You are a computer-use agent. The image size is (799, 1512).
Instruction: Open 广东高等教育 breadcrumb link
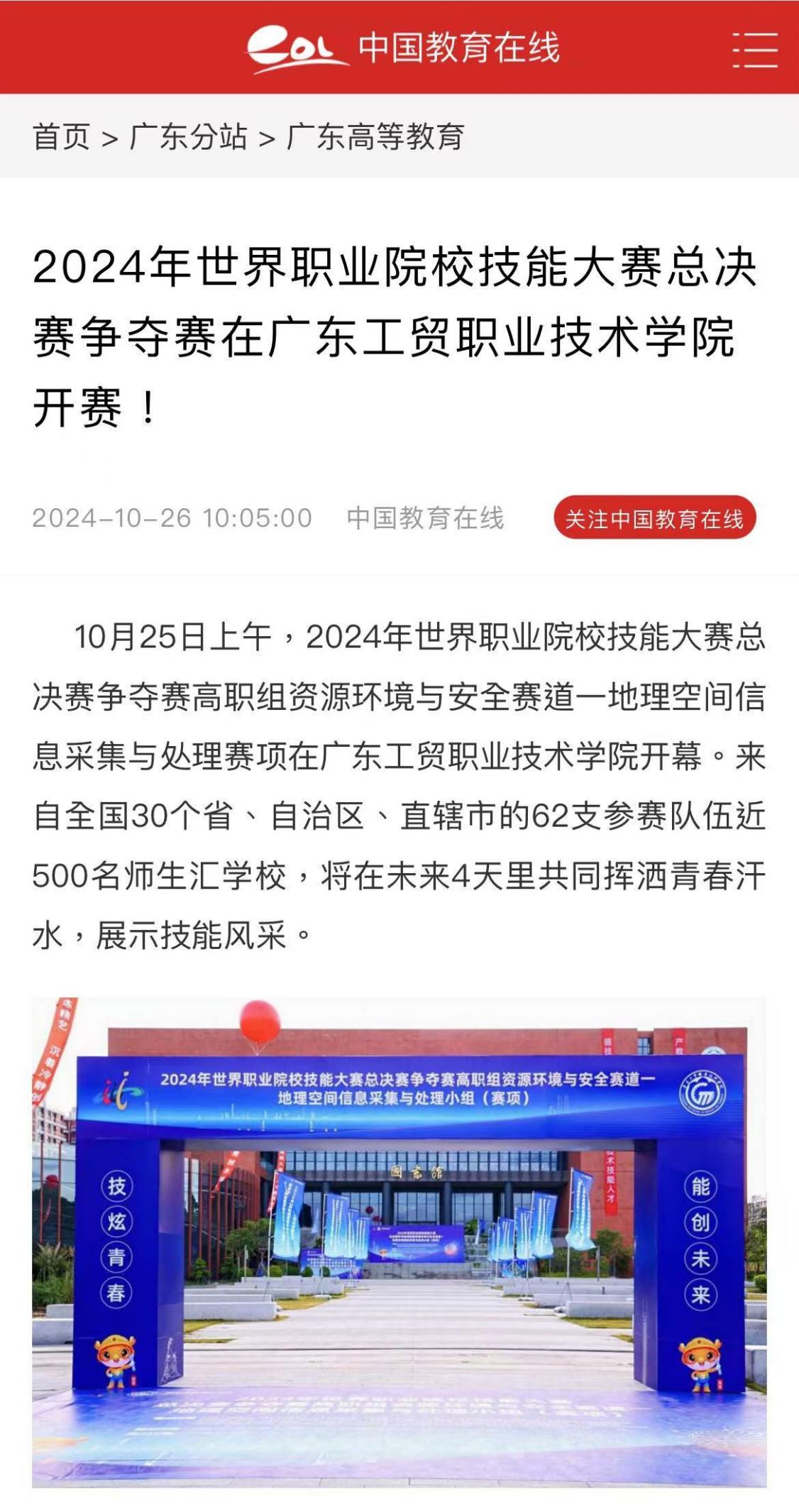point(375,136)
